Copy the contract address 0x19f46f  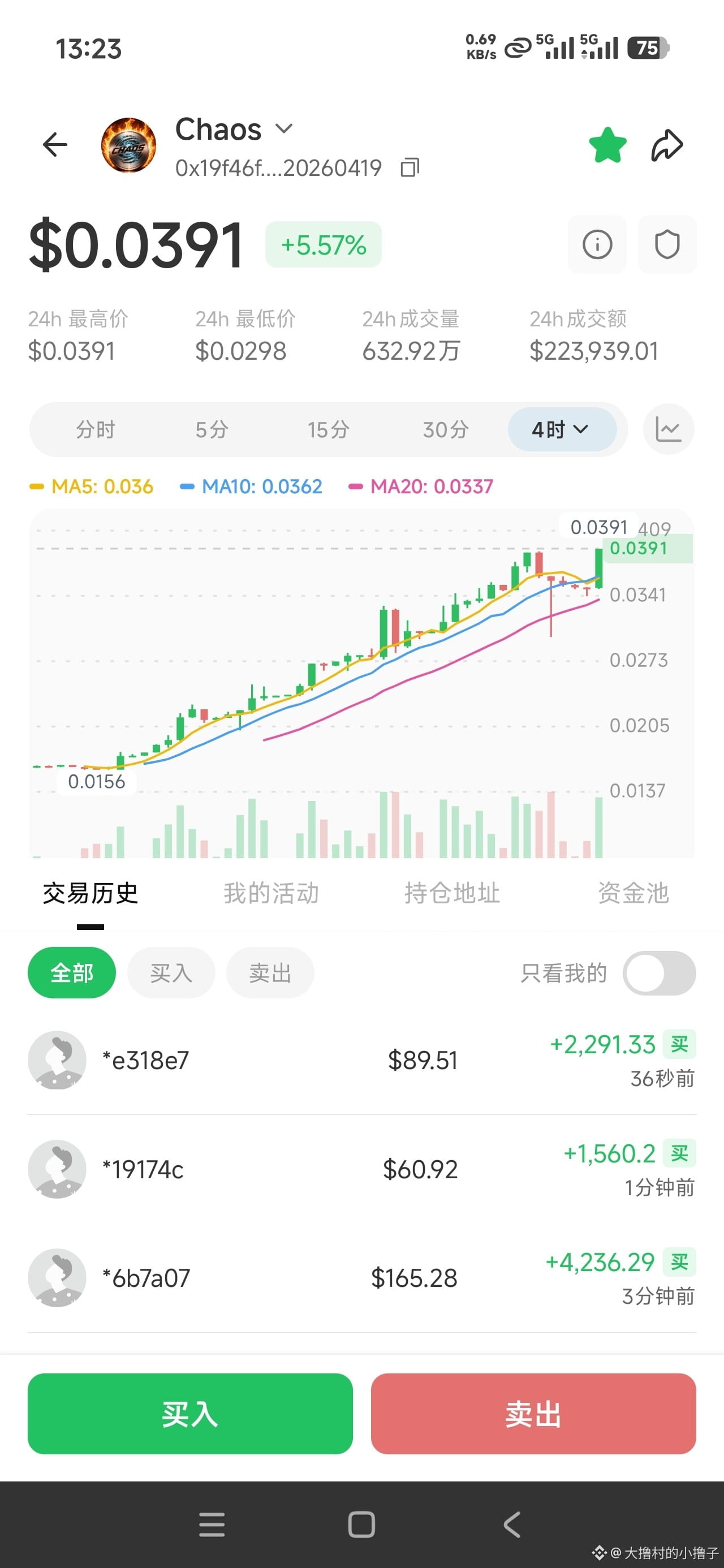pos(410,167)
